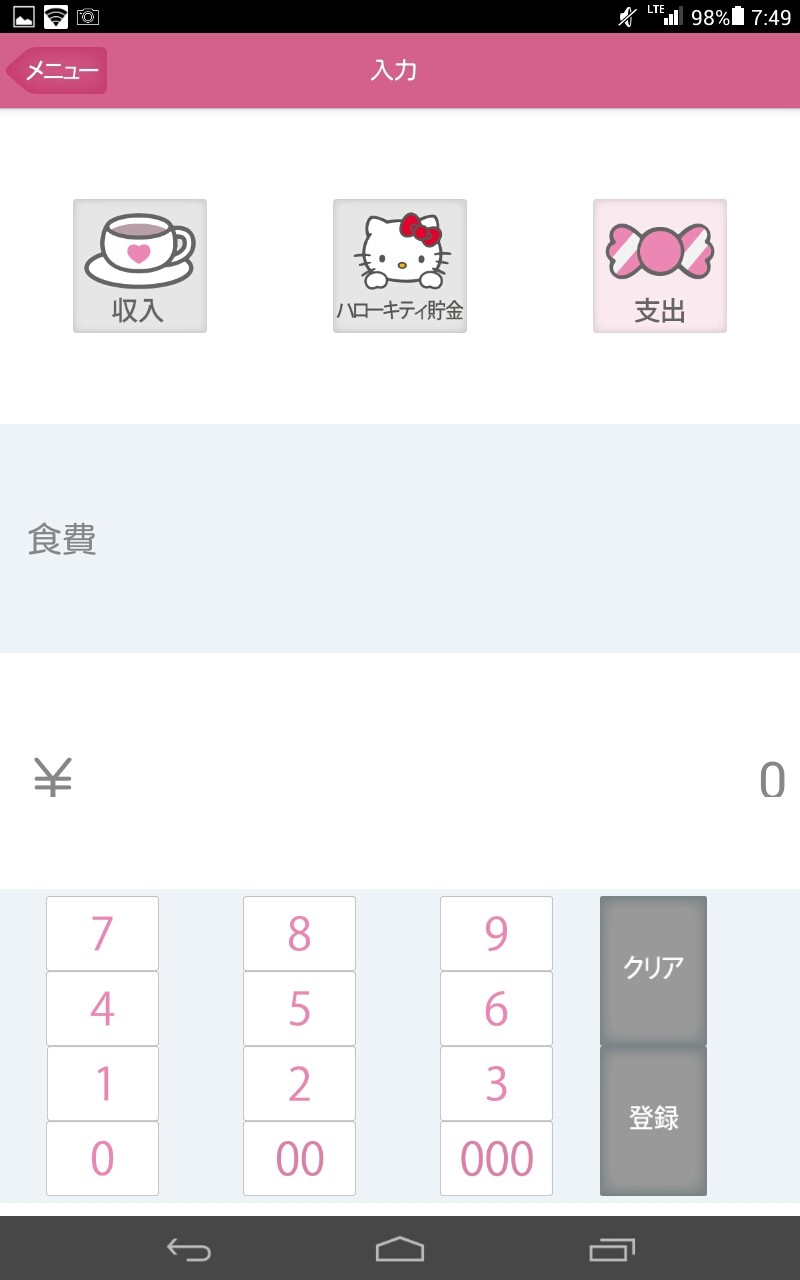The image size is (800, 1280).
Task: Enter digit 7 on the keypad
Action: point(102,933)
